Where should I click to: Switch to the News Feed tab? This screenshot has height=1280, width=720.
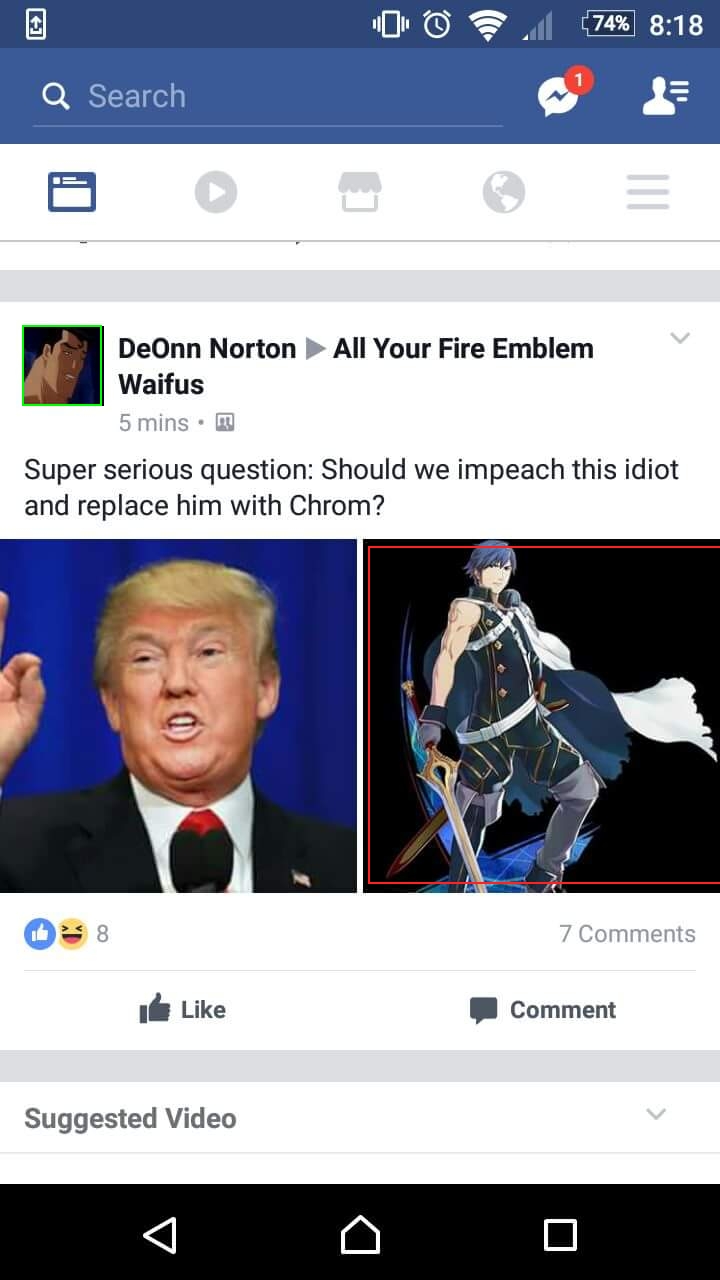click(72, 191)
